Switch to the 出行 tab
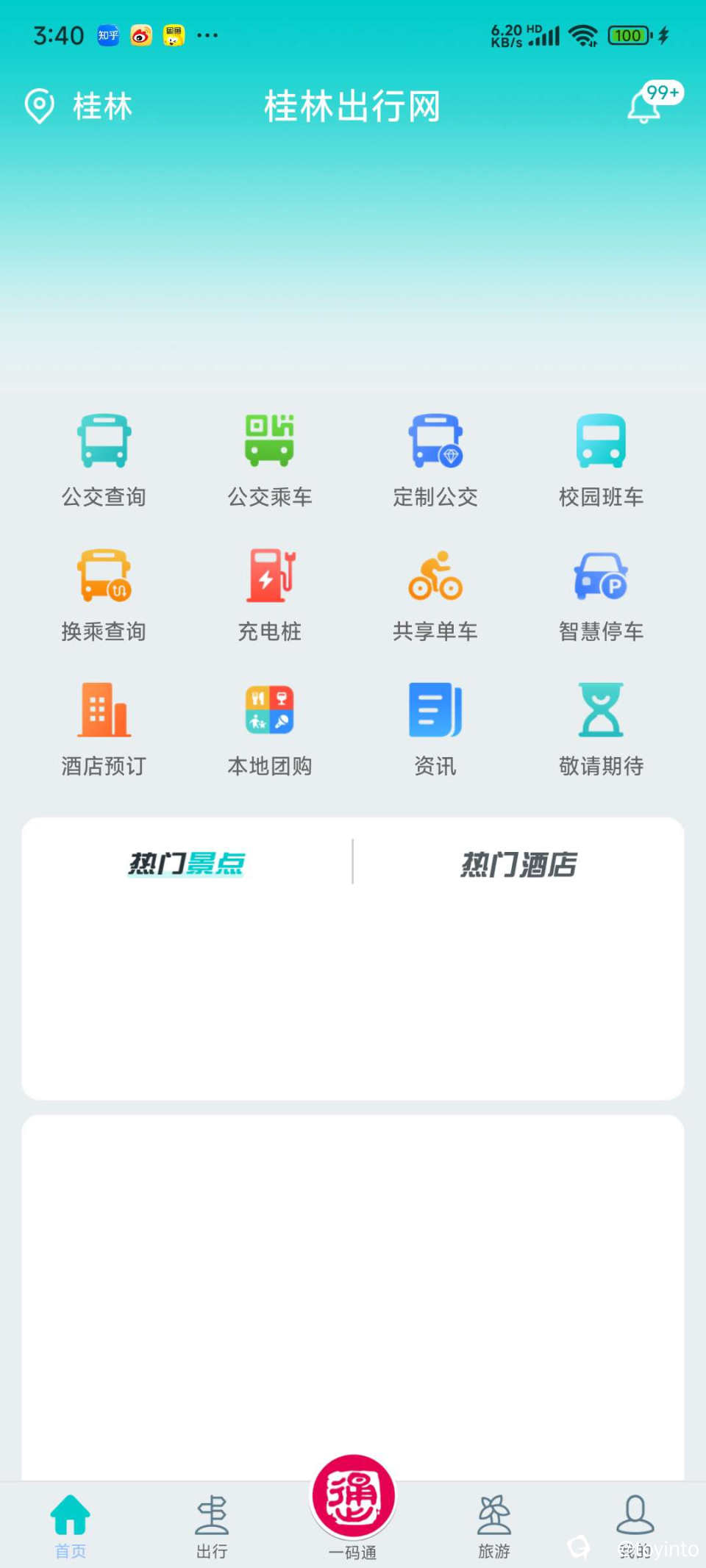This screenshot has height=1568, width=706. coord(212,1525)
